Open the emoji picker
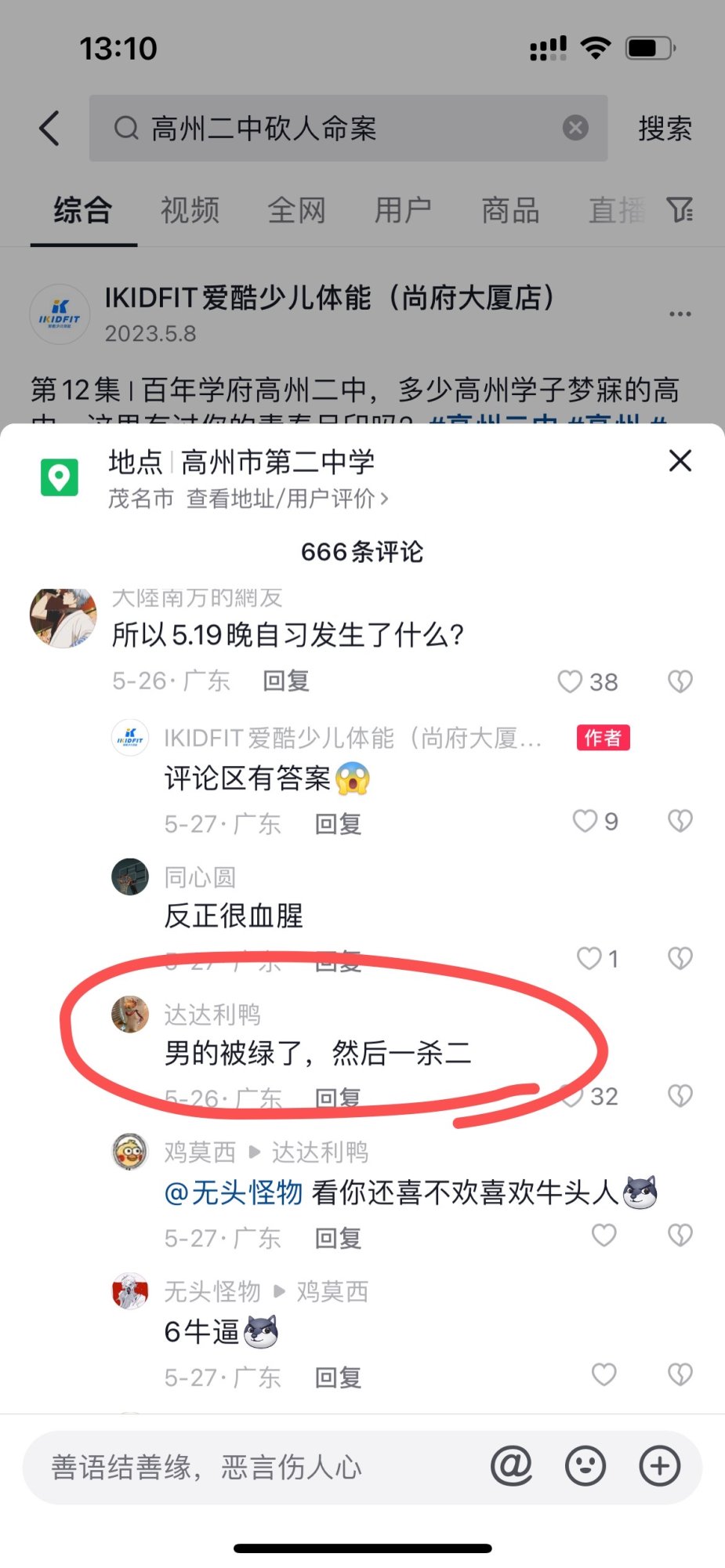Screen dimensions: 725x1568 (x=585, y=1465)
